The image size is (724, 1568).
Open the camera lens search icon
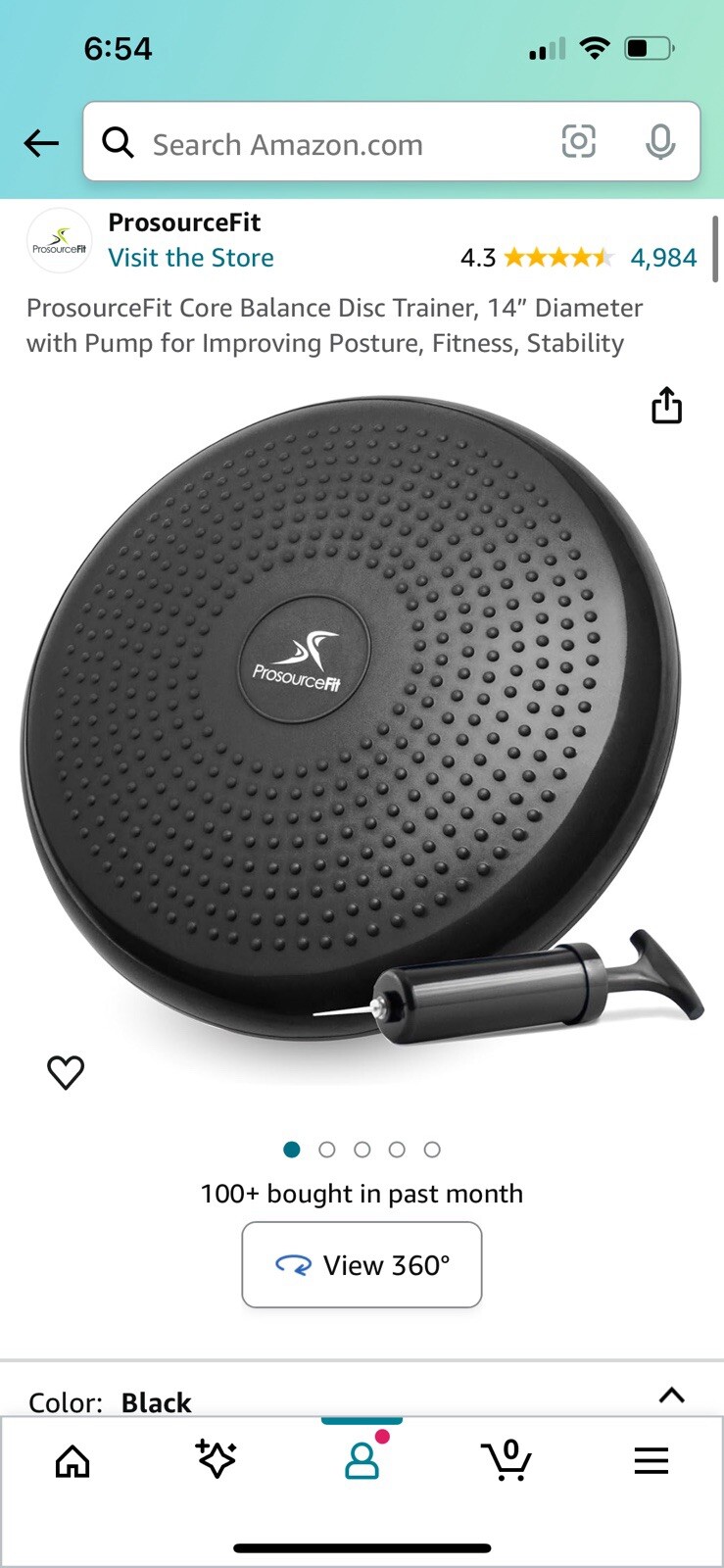pos(578,142)
